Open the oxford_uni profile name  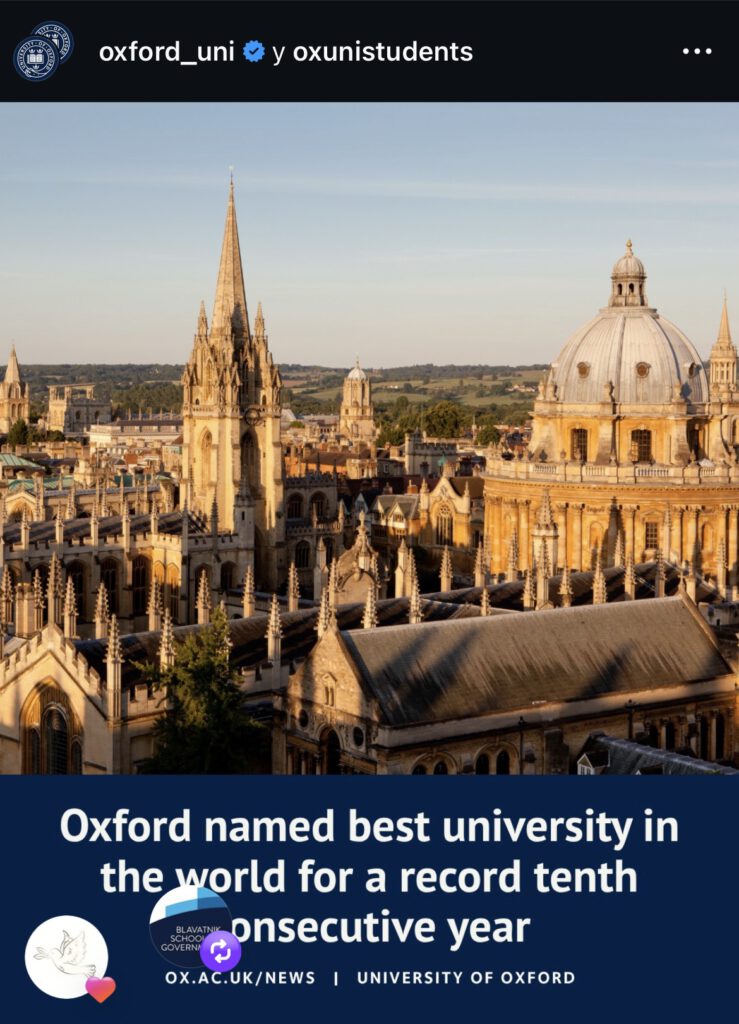click(x=166, y=52)
